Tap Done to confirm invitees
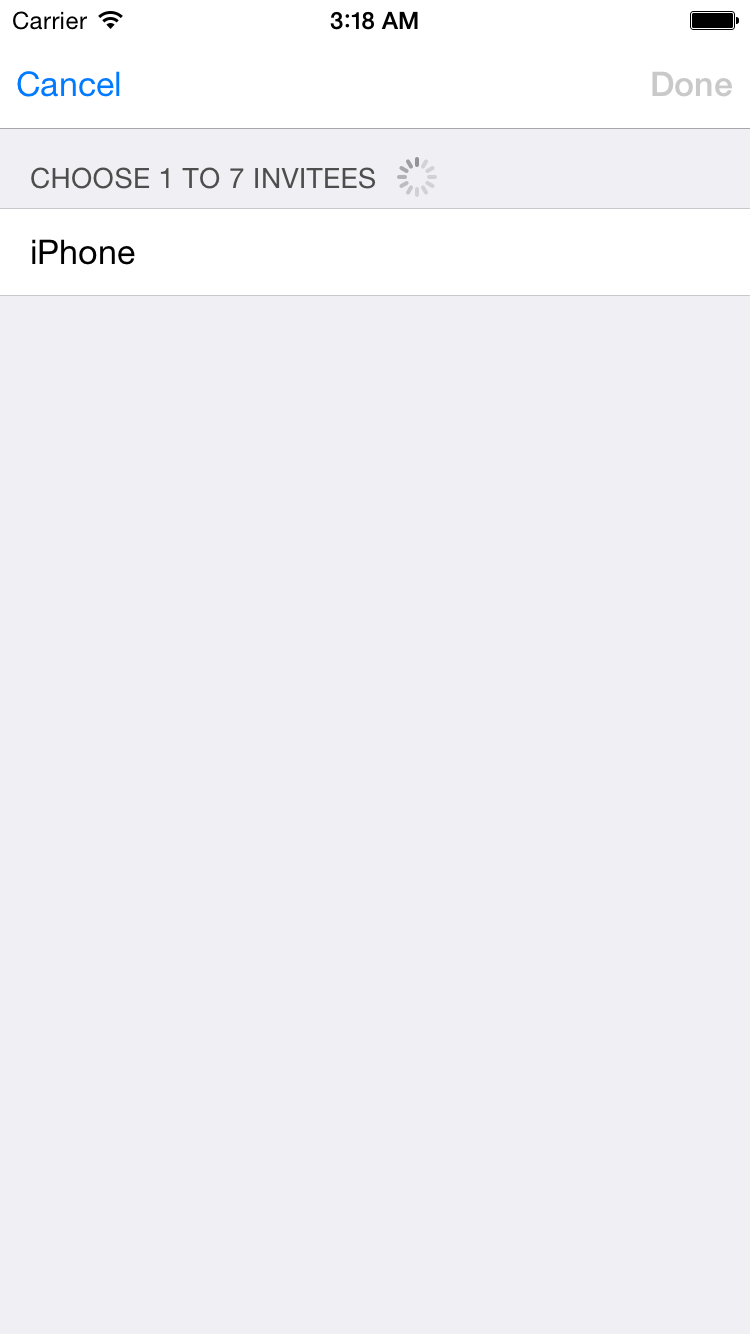The image size is (750, 1334). pos(691,85)
